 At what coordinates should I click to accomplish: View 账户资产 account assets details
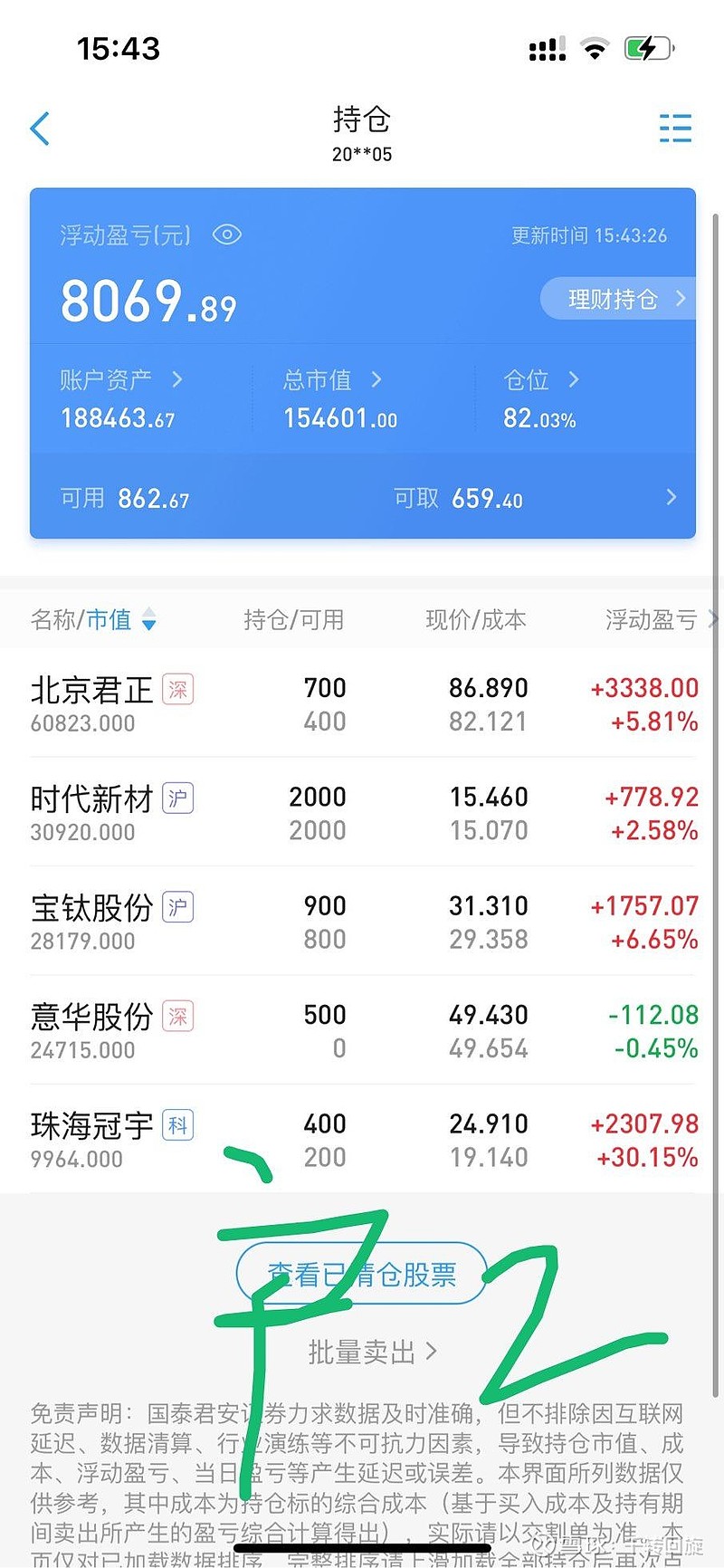pyautogui.click(x=121, y=380)
